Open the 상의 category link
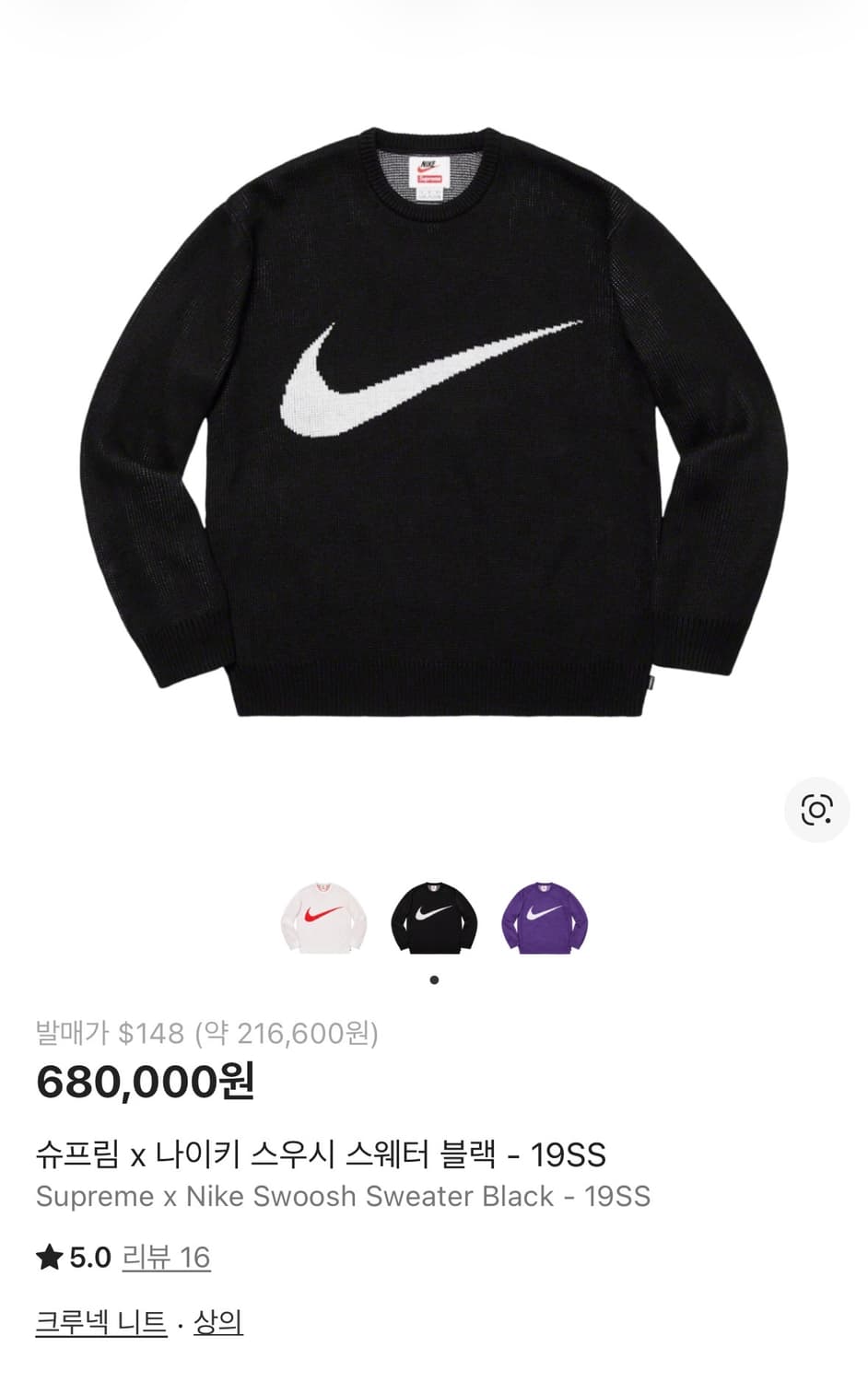This screenshot has width=868, height=1382. coord(218,1322)
